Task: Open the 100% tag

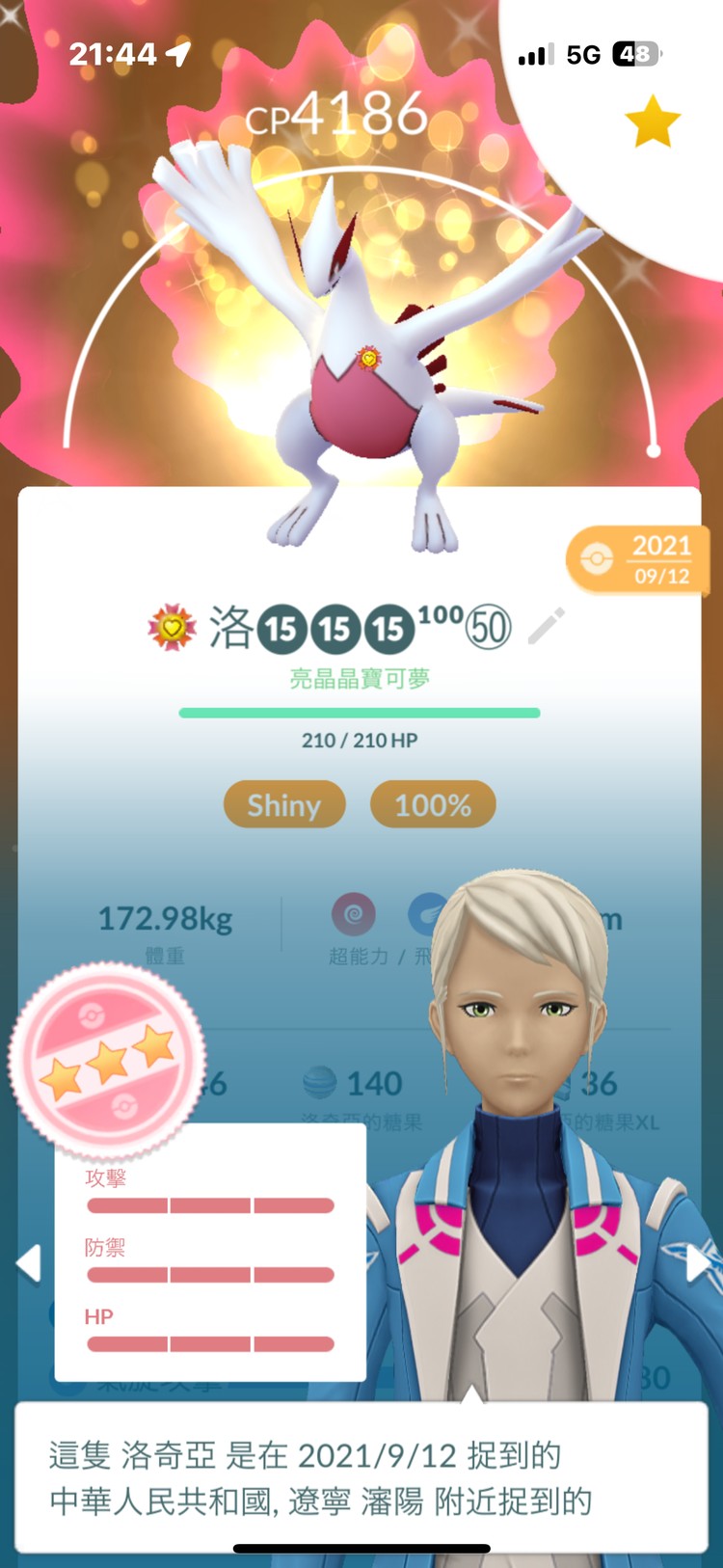Action: [x=433, y=804]
